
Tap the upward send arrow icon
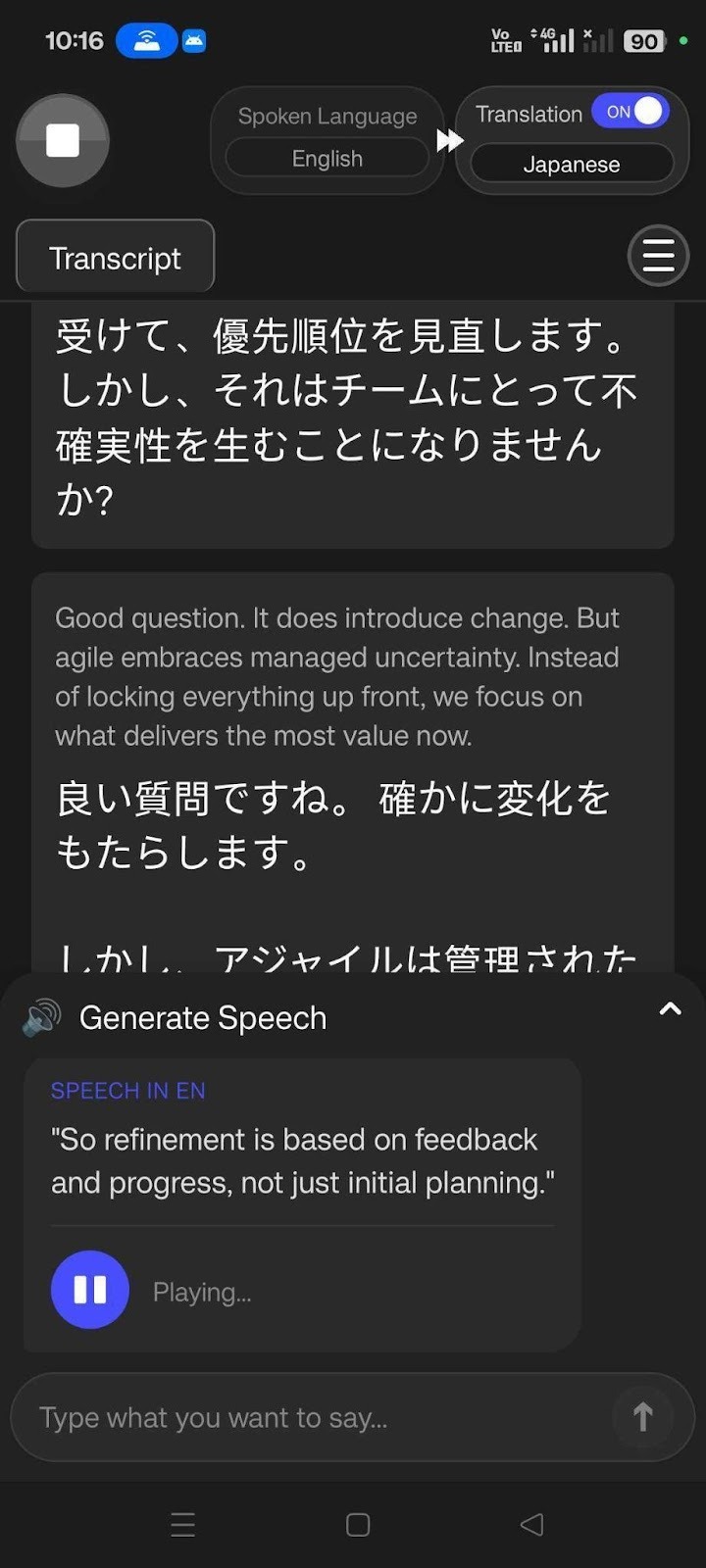[x=642, y=1416]
